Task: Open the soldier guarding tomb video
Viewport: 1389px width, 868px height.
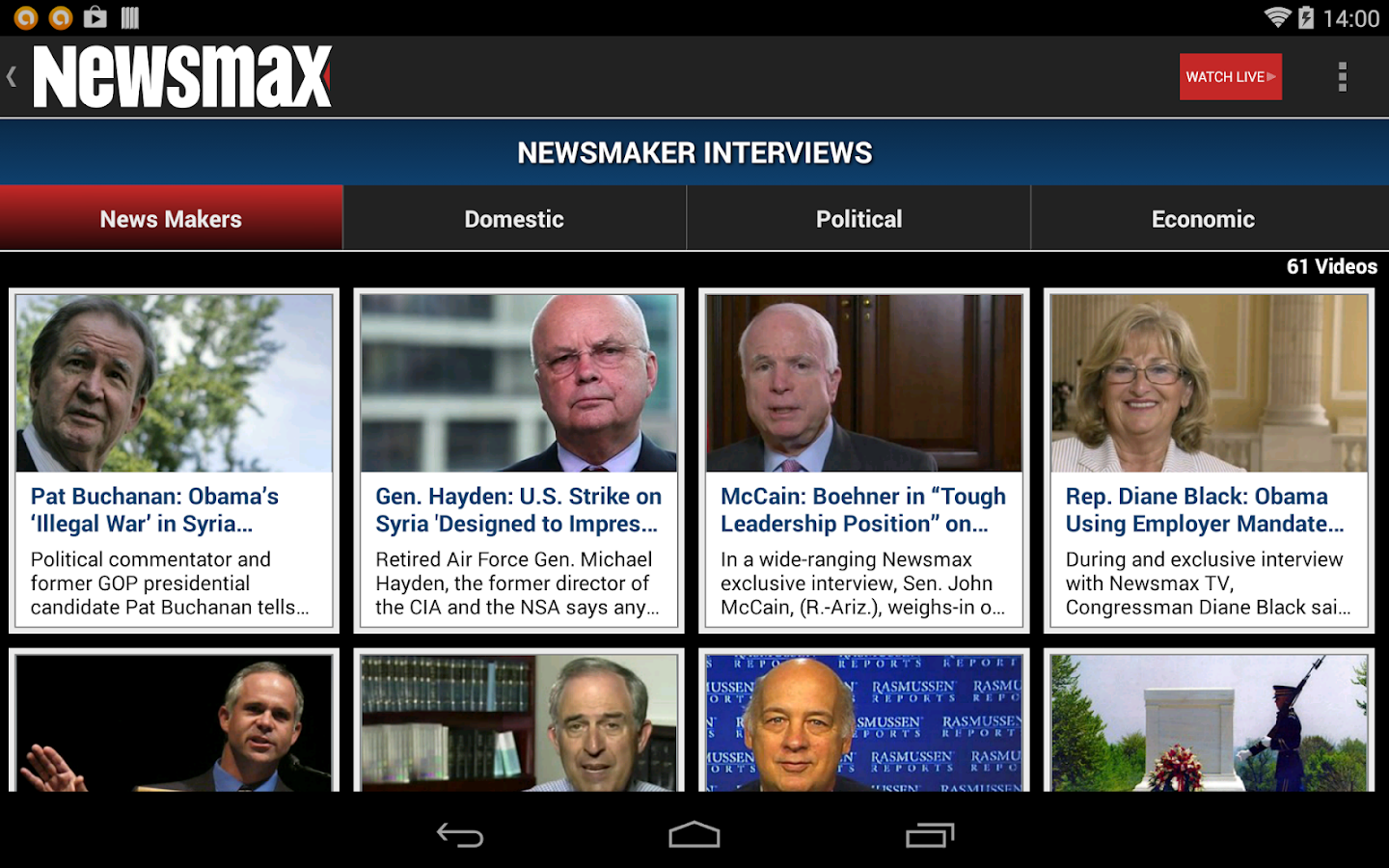Action: click(x=1209, y=721)
